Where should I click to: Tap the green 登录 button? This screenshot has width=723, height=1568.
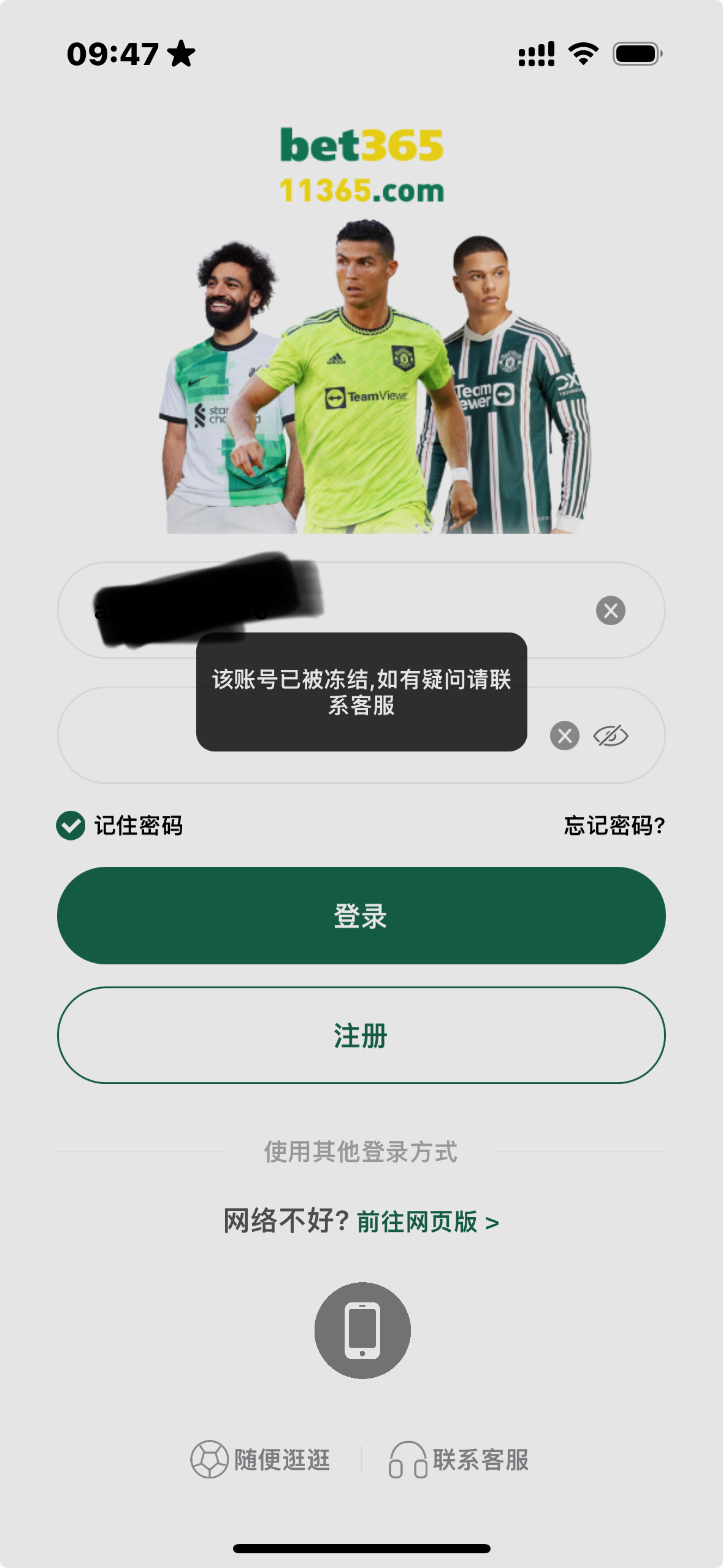point(361,915)
